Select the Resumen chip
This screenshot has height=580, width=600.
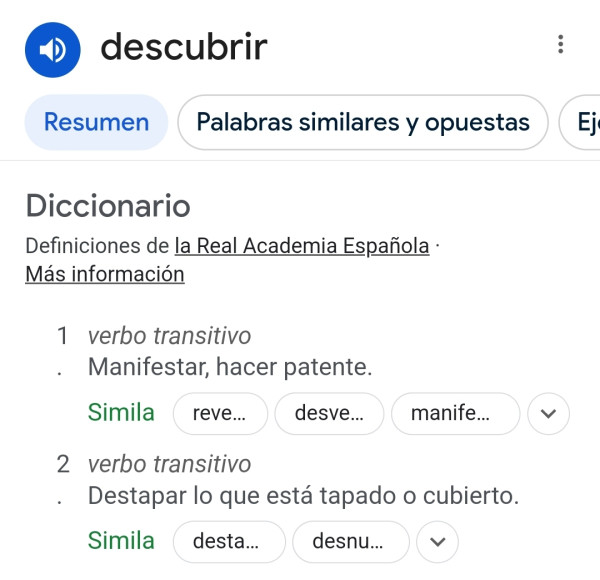pos(96,122)
